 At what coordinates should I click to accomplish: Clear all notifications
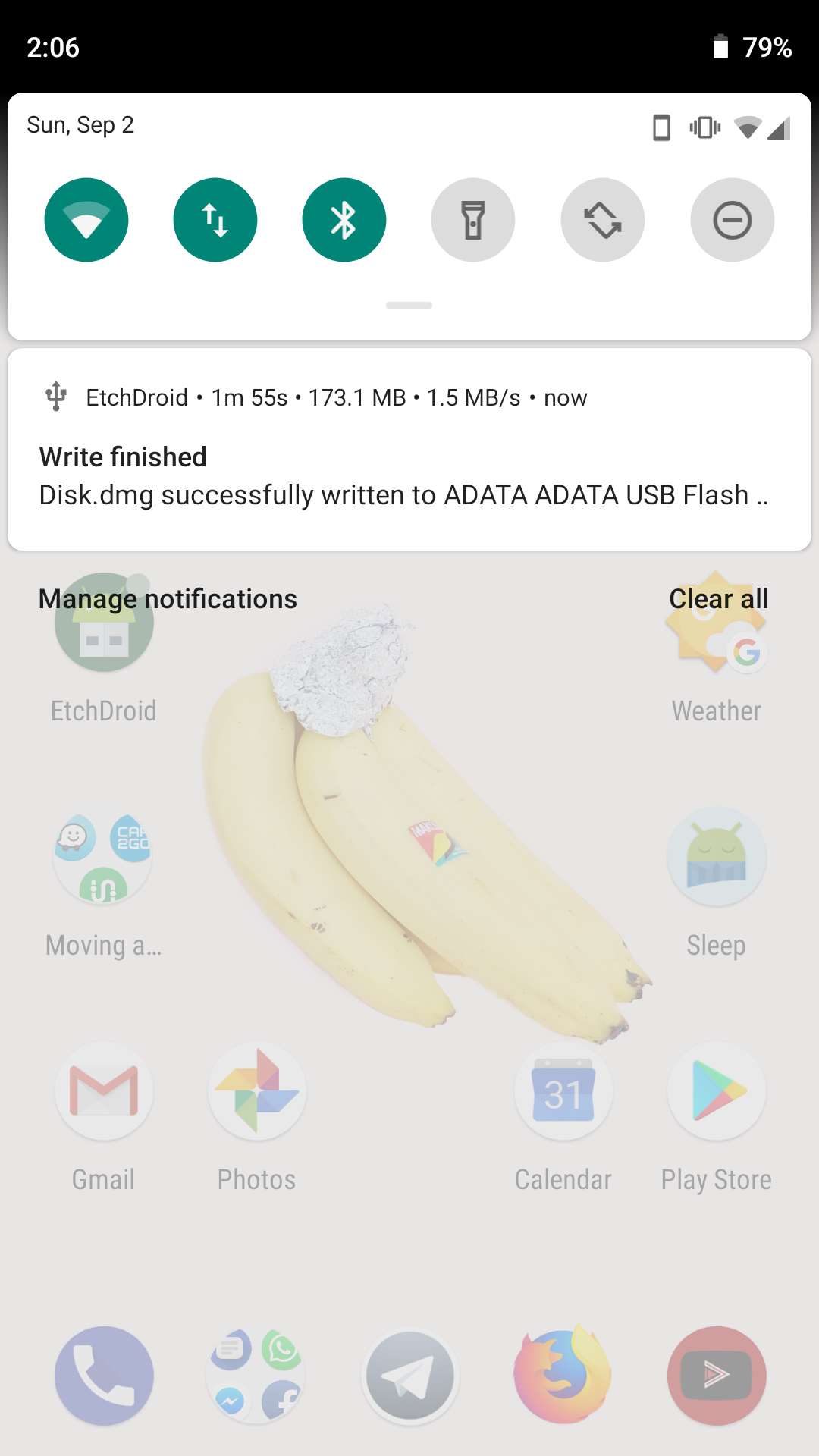pyautogui.click(x=718, y=599)
